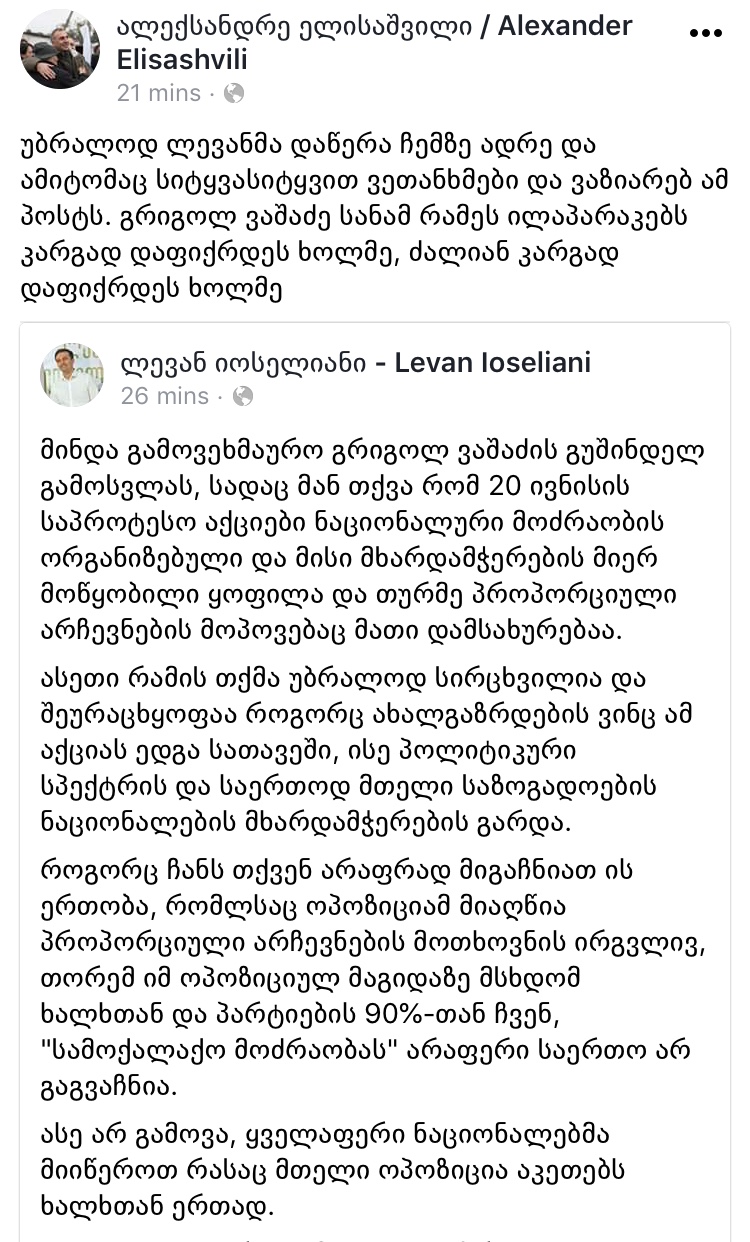Open Alexander Elisashvili's profile name link
This screenshot has width=750, height=1242.
coord(375,42)
